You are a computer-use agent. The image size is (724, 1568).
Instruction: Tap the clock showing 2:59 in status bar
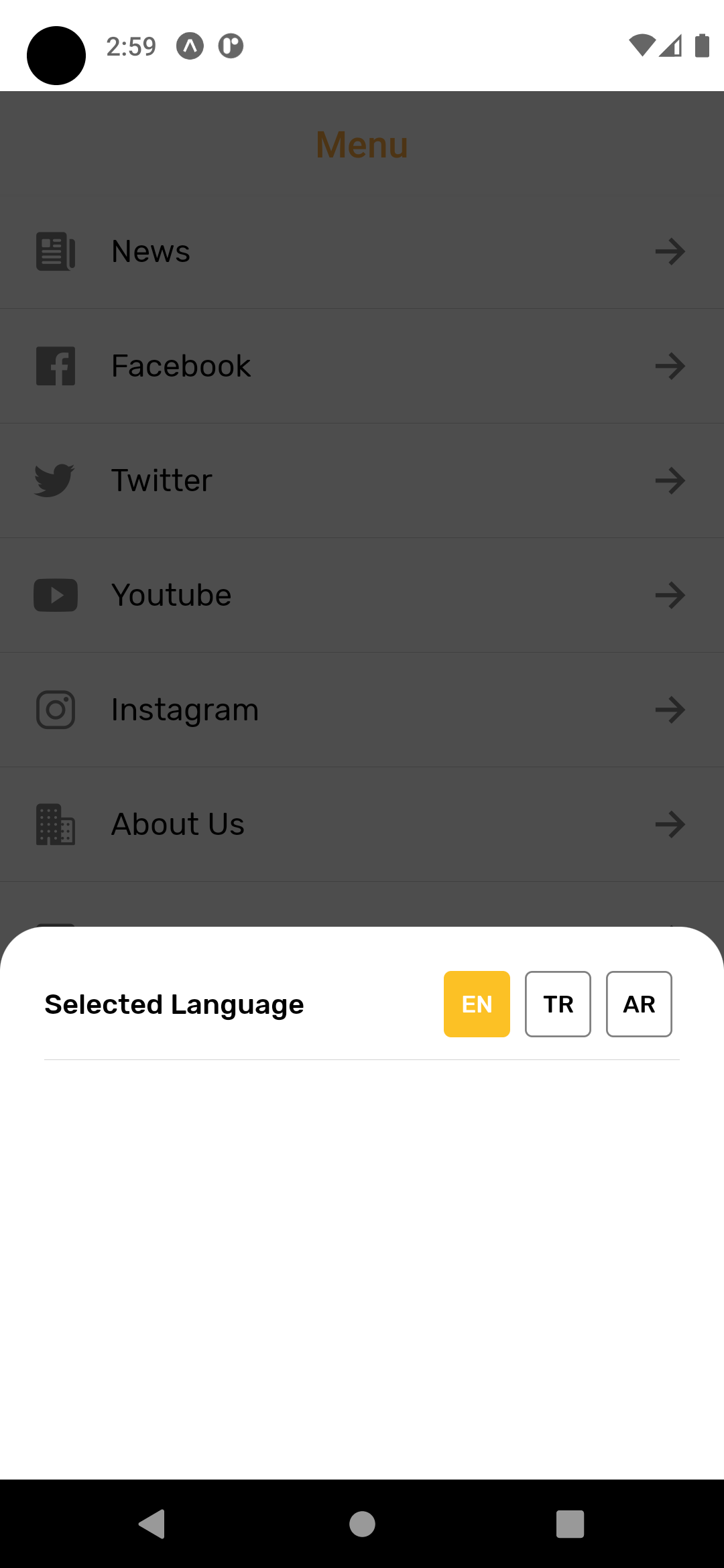pyautogui.click(x=131, y=46)
